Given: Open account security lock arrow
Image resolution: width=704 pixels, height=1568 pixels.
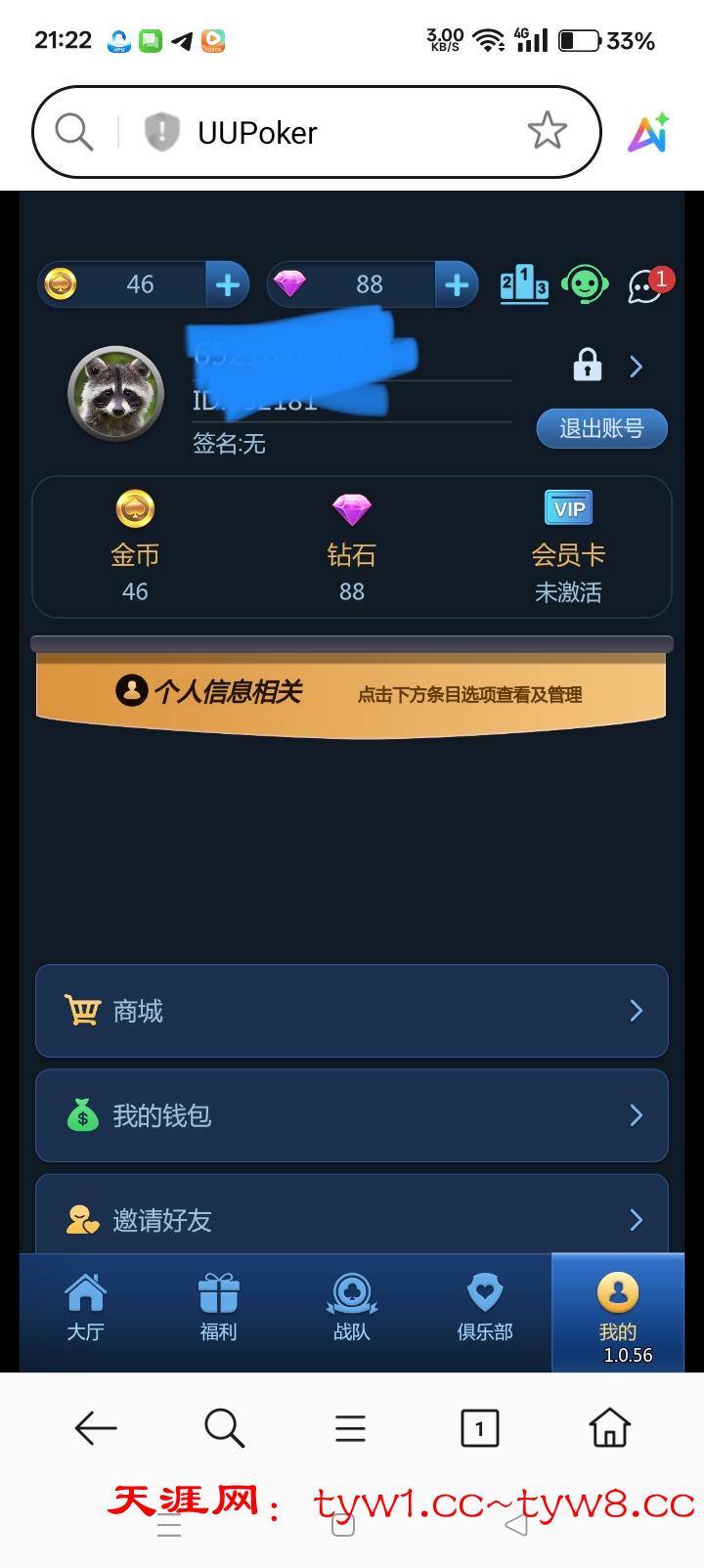Looking at the screenshot, I should (x=636, y=367).
